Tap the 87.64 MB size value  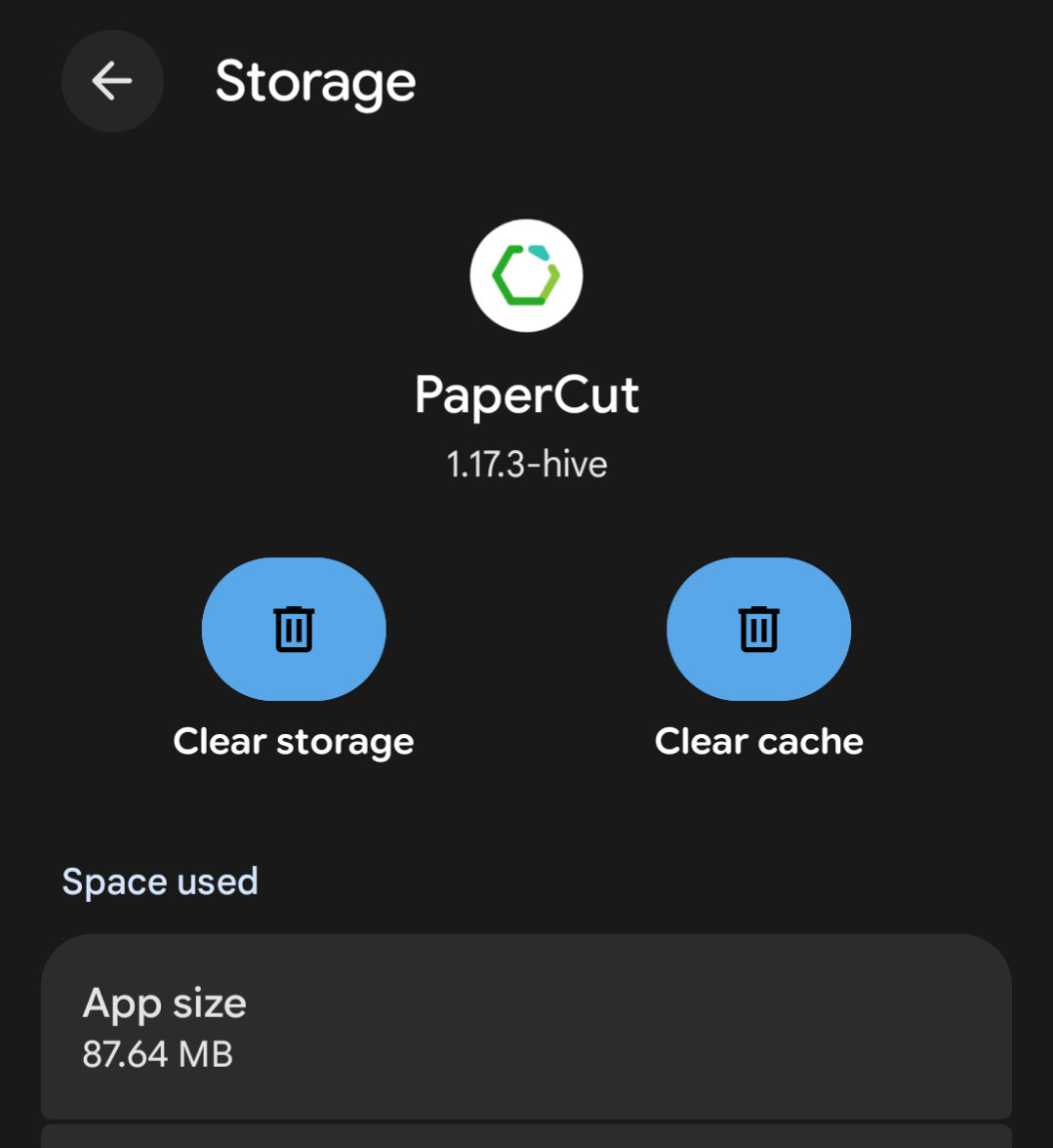click(156, 1053)
